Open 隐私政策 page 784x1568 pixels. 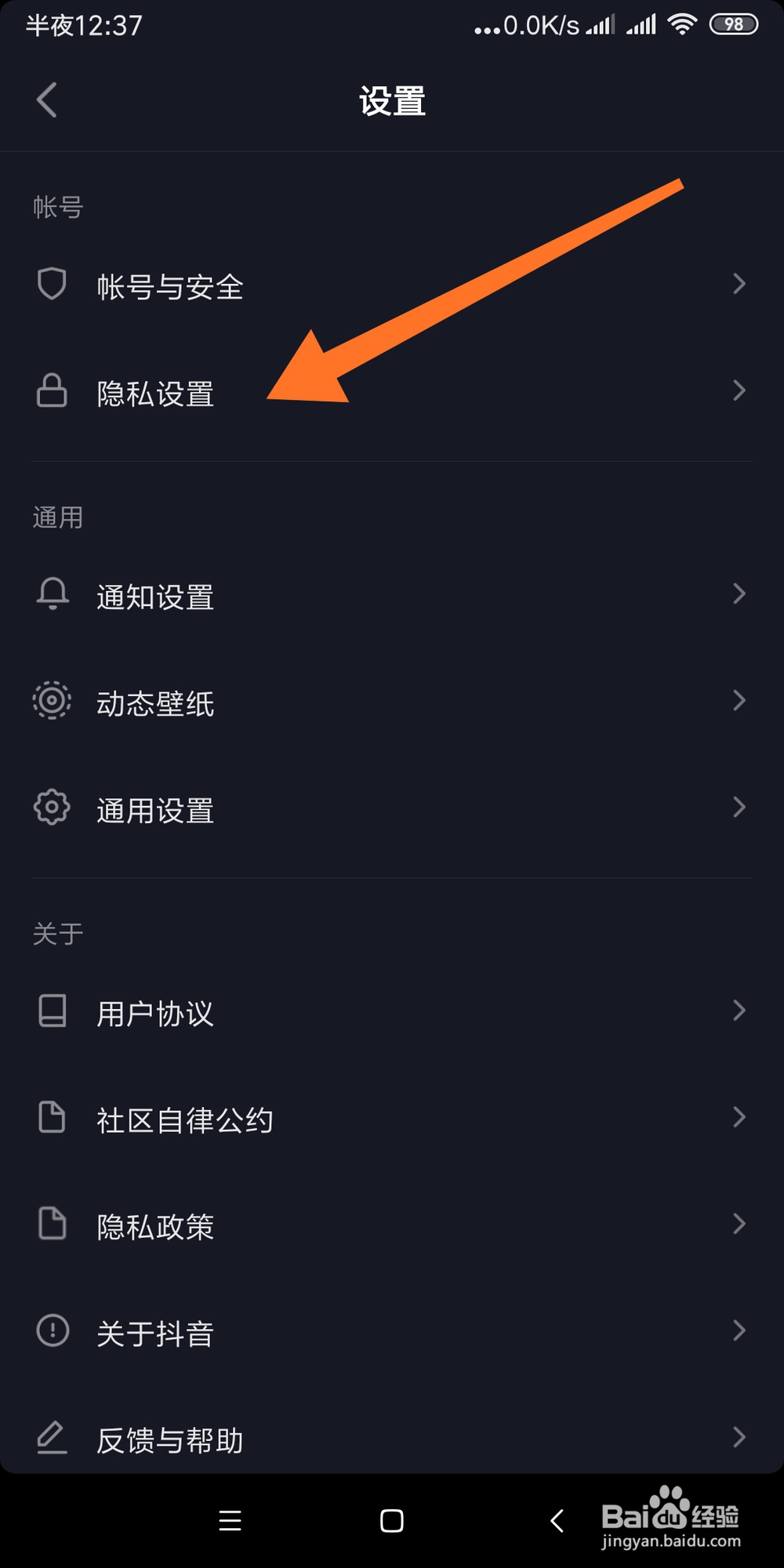[392, 1225]
